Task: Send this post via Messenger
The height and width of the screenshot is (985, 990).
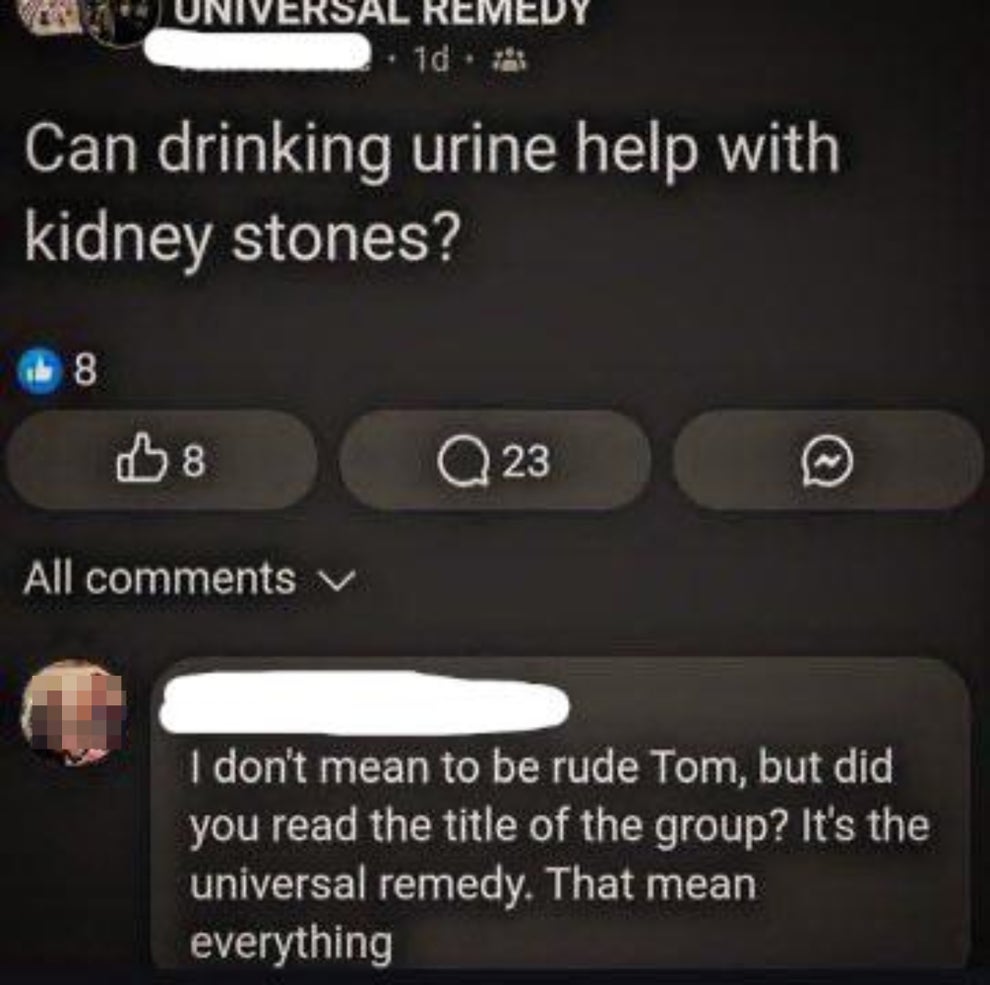Action: point(829,461)
